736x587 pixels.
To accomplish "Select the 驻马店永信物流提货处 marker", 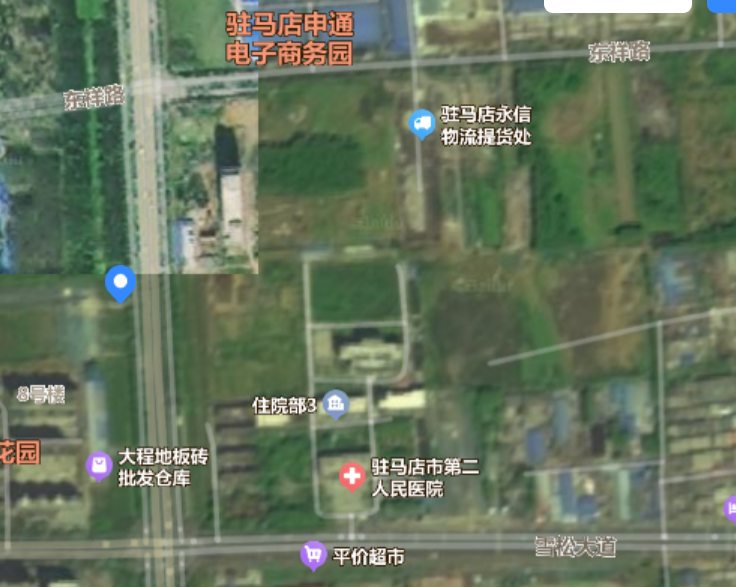I will (422, 125).
